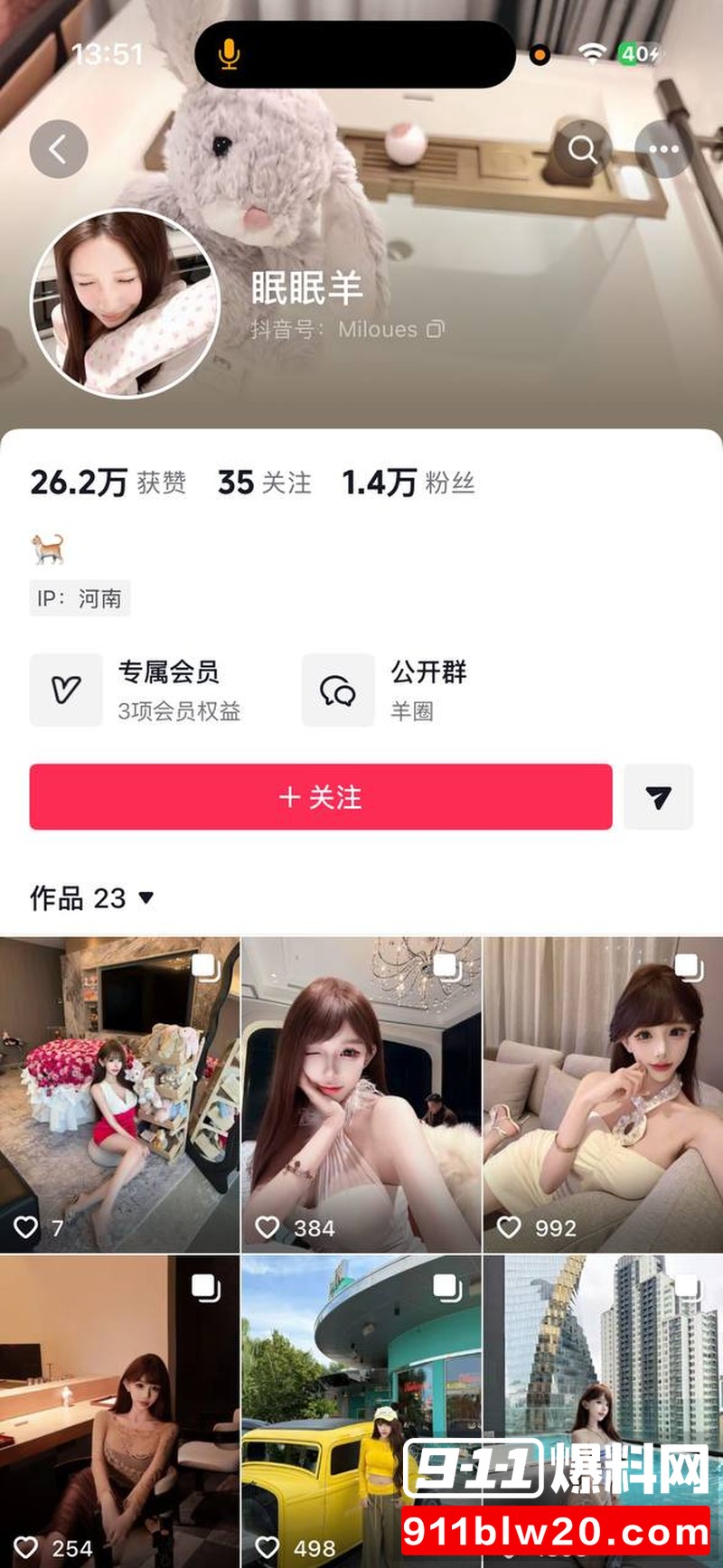Open the 关注 following count

(x=265, y=483)
